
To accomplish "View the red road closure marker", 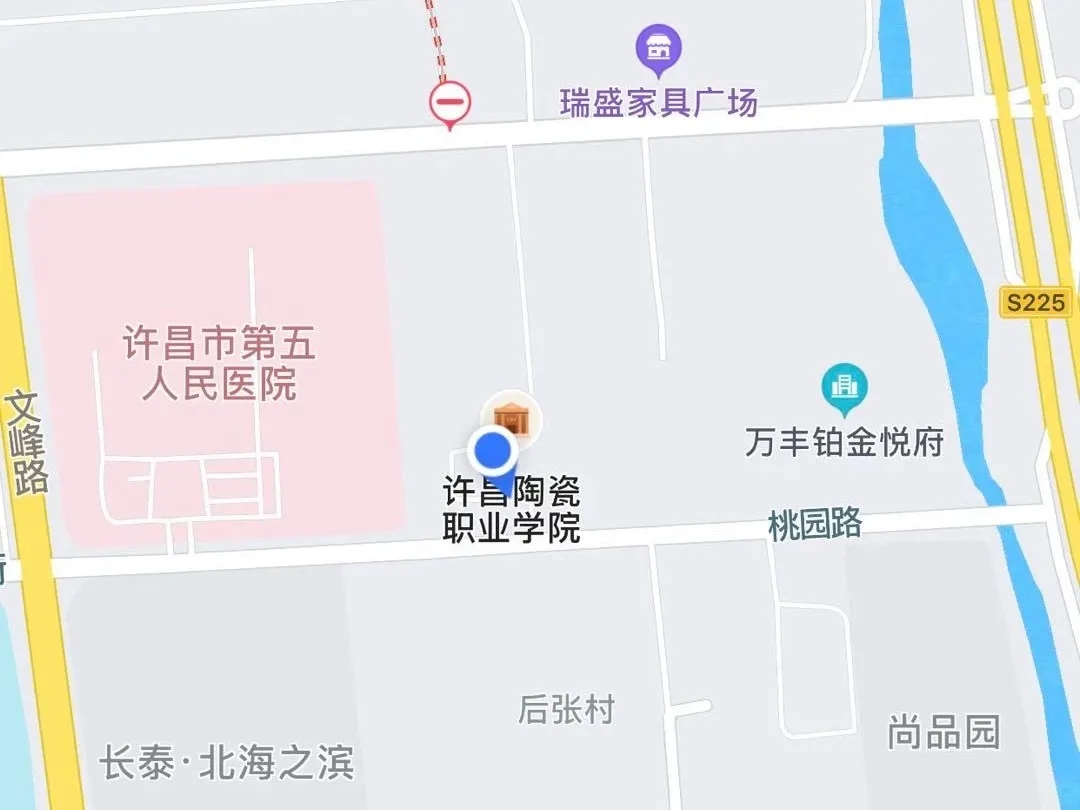I will (450, 102).
